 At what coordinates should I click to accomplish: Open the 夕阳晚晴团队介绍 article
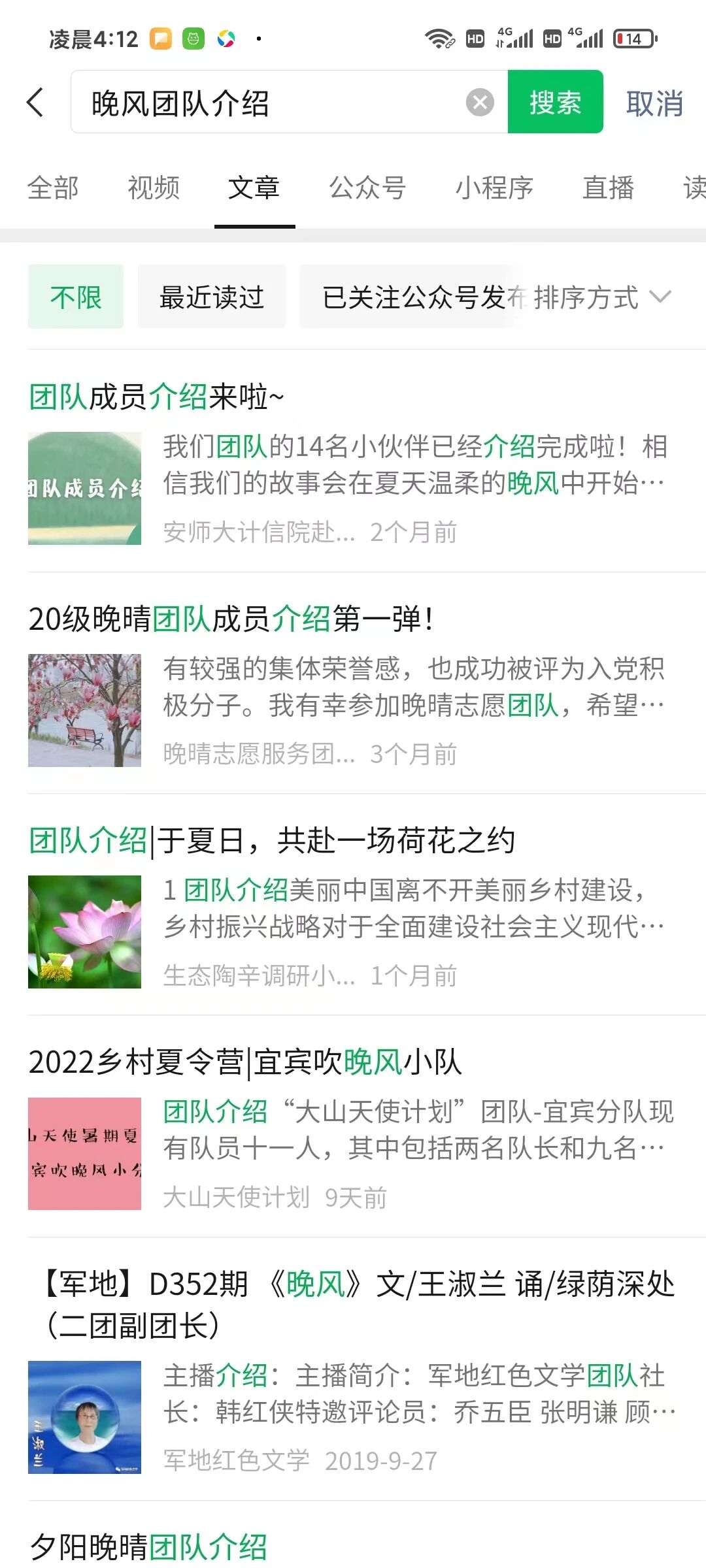[x=149, y=1546]
